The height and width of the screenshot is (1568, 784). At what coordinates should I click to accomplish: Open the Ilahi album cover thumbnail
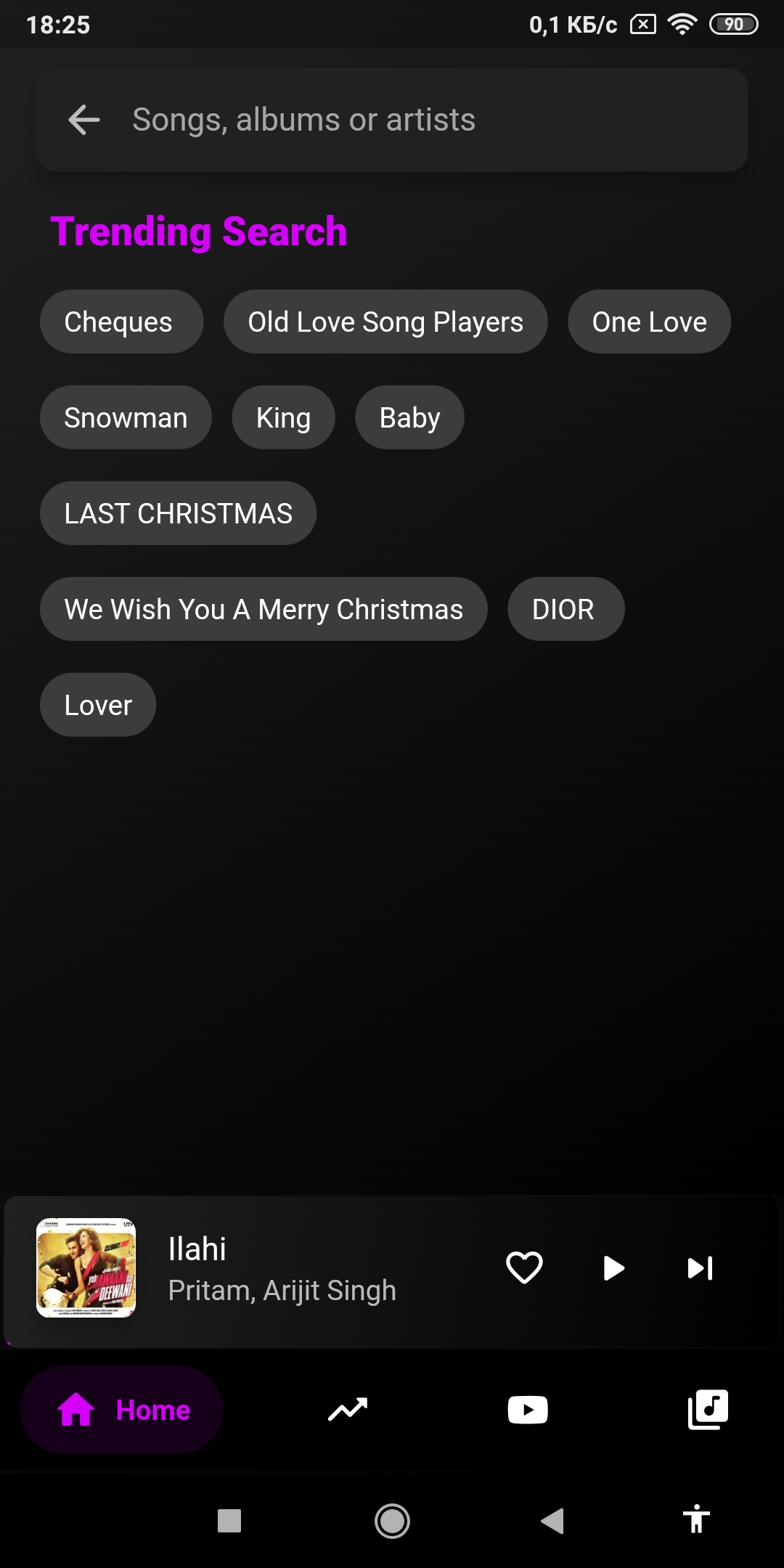pyautogui.click(x=86, y=1268)
